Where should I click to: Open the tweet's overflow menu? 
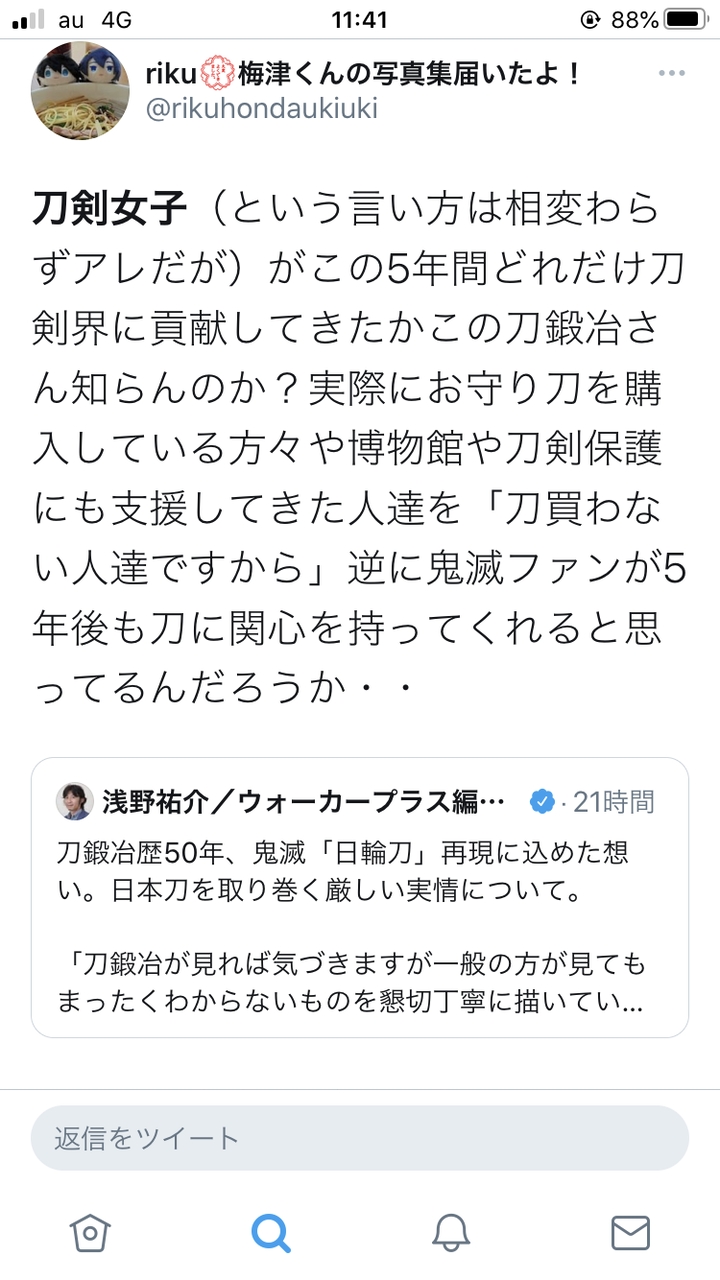[x=672, y=75]
